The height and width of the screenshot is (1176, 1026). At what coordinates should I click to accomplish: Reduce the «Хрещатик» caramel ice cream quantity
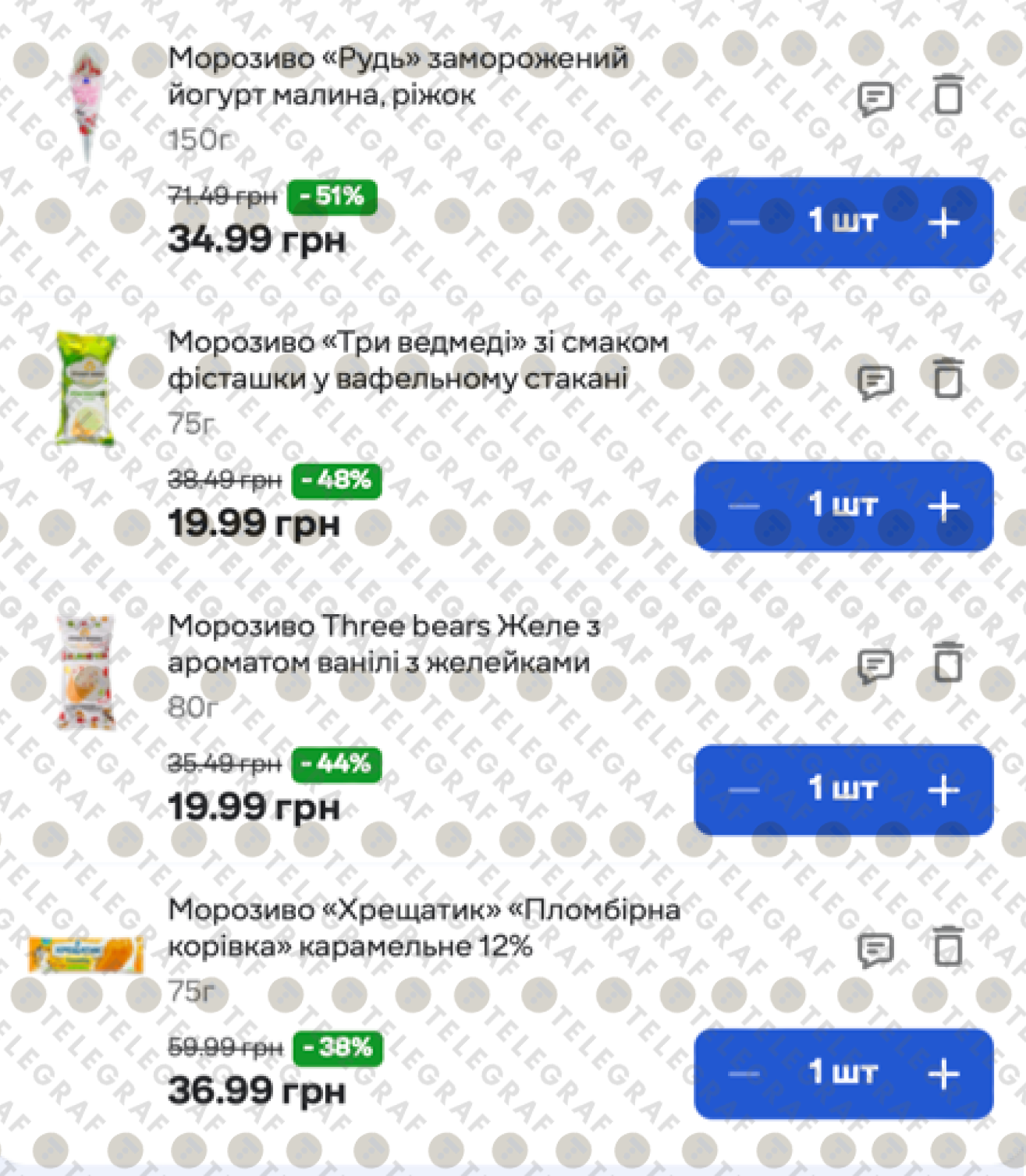click(x=744, y=1074)
